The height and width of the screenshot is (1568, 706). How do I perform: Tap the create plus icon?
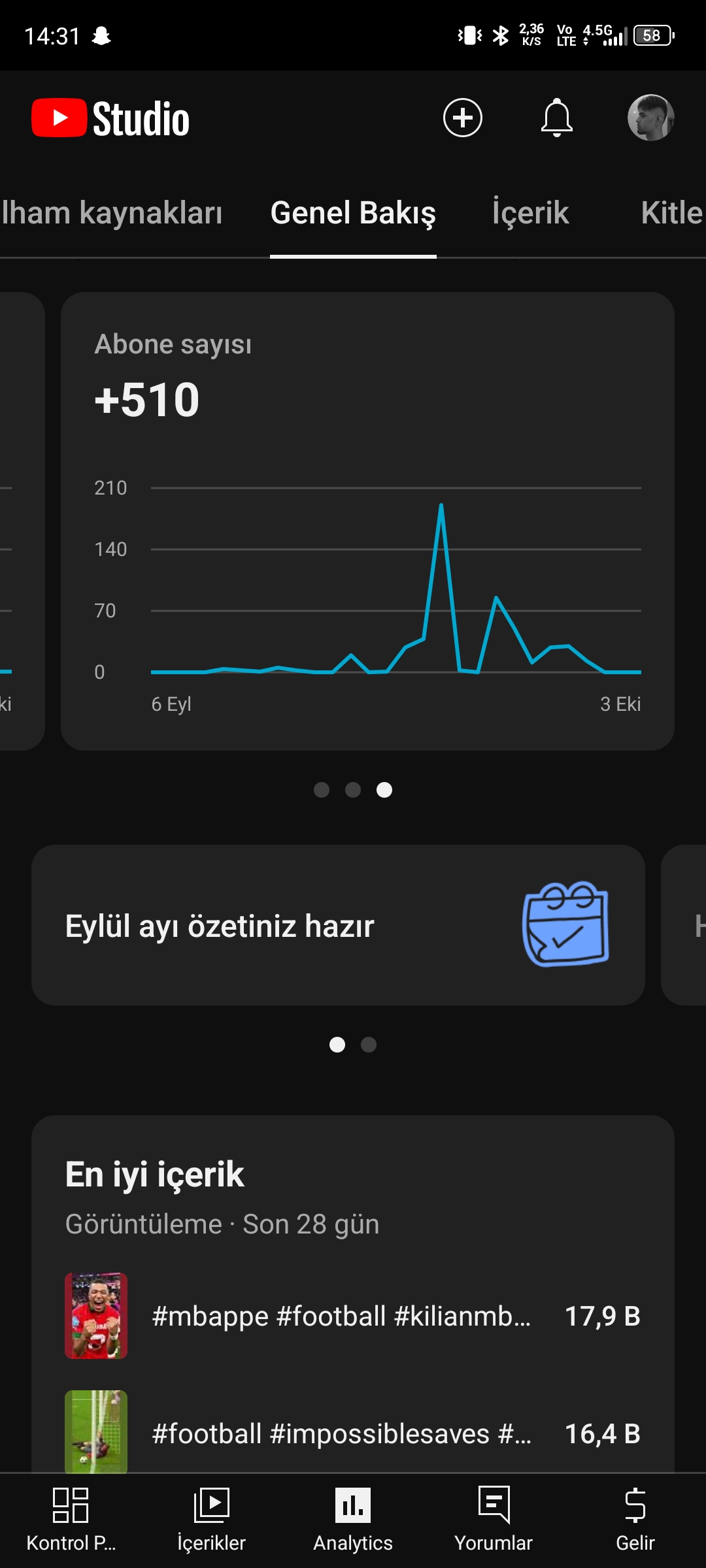click(x=462, y=118)
